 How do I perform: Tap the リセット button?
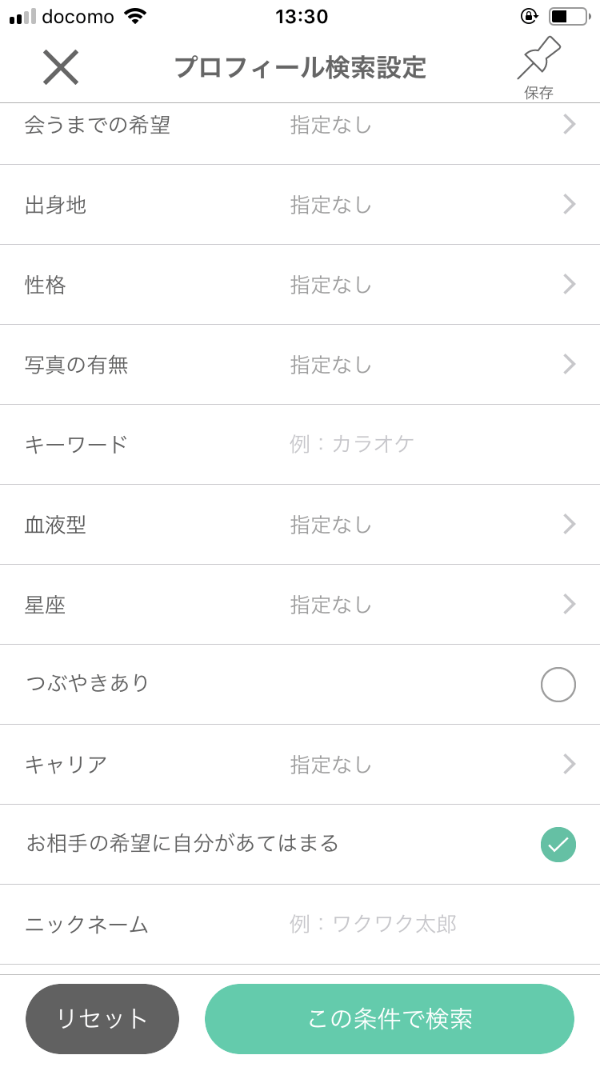click(102, 1019)
